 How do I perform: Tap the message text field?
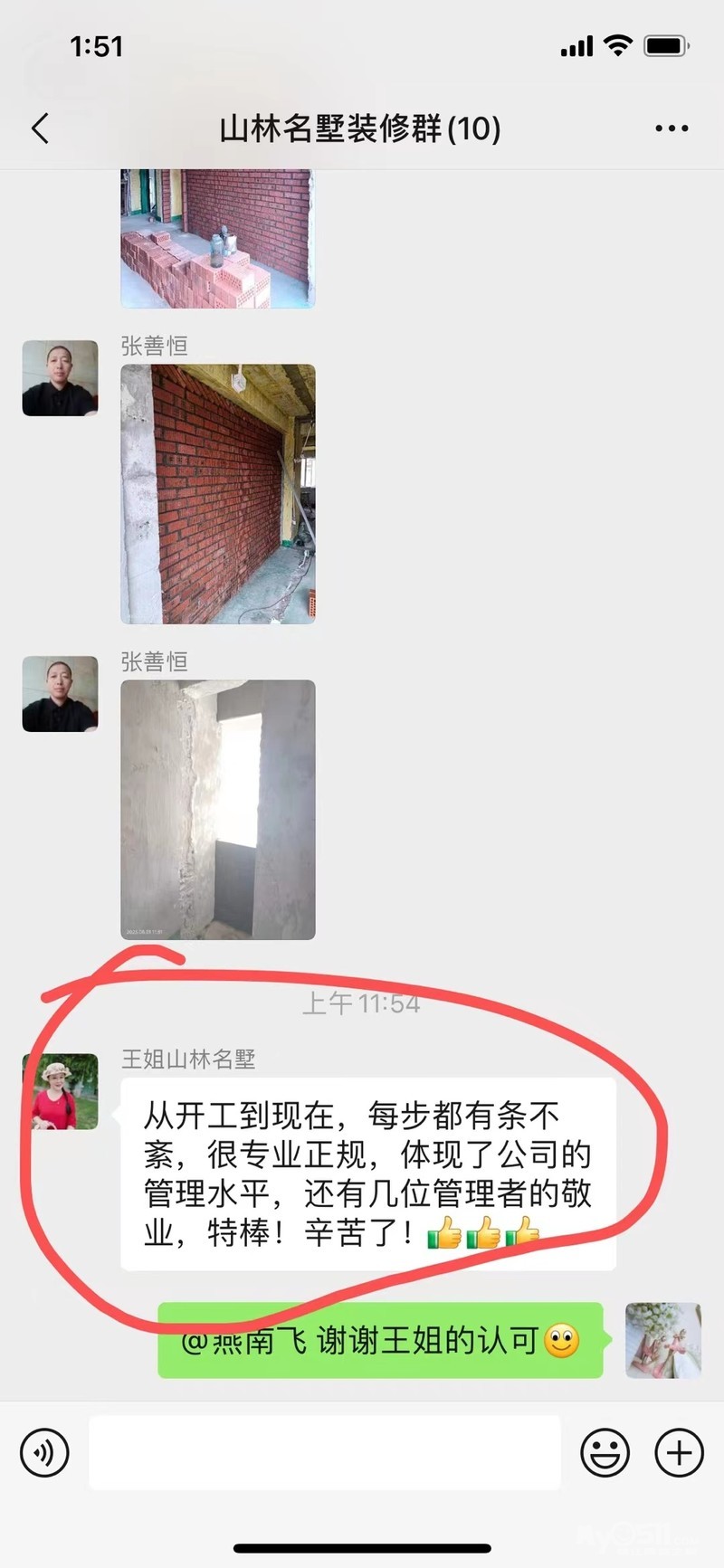click(325, 1452)
